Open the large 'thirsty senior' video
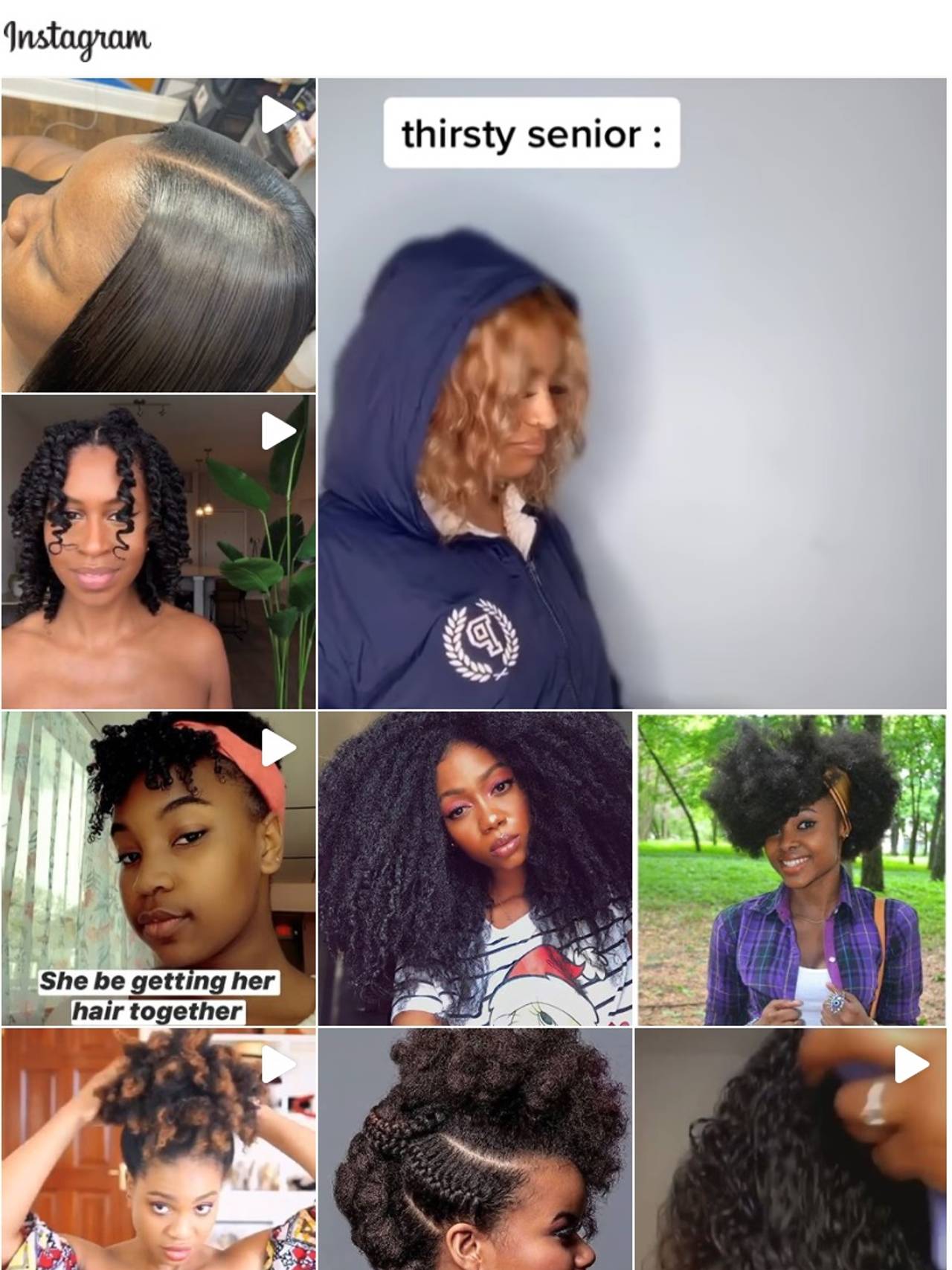Screen dimensions: 952x1270 (x=632, y=393)
